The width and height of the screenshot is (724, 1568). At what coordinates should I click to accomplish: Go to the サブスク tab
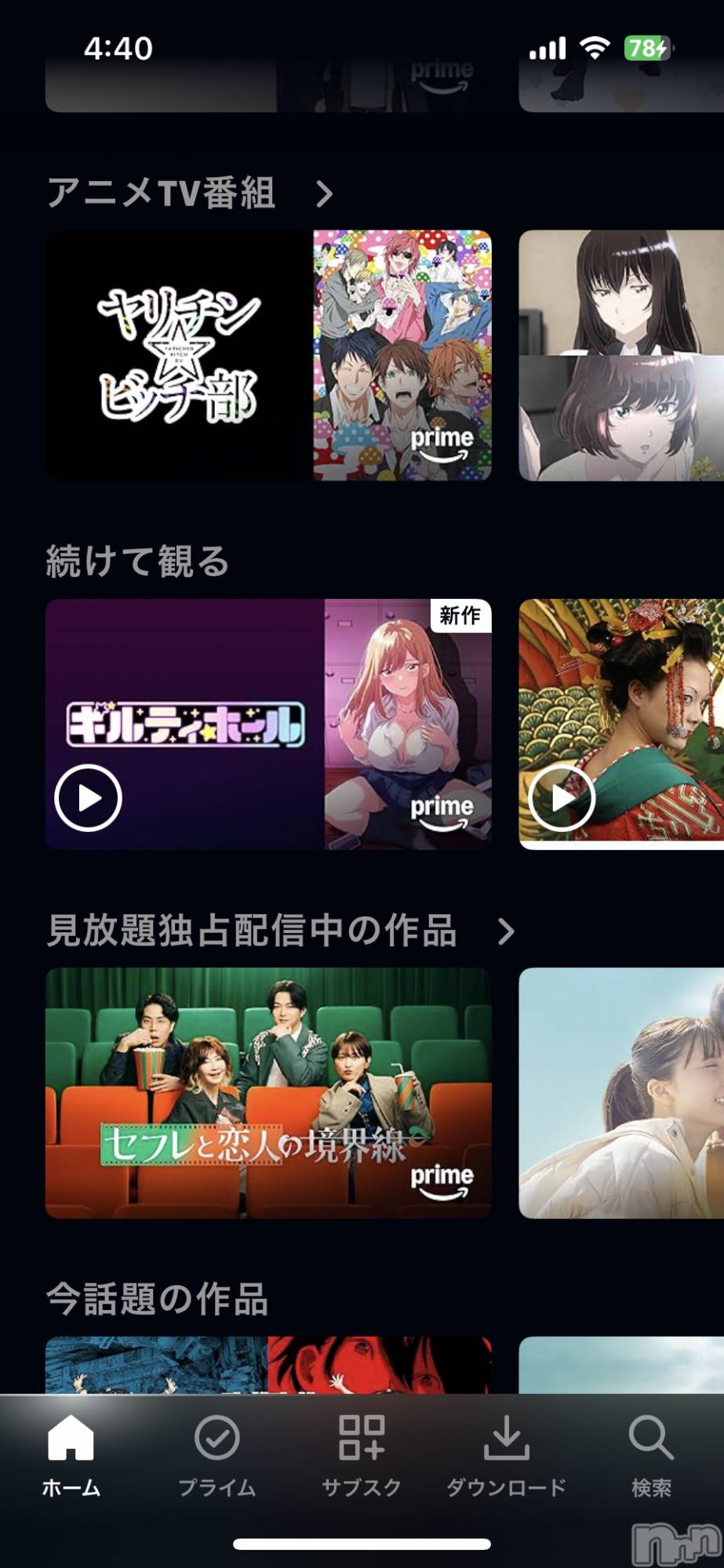coord(362,1456)
